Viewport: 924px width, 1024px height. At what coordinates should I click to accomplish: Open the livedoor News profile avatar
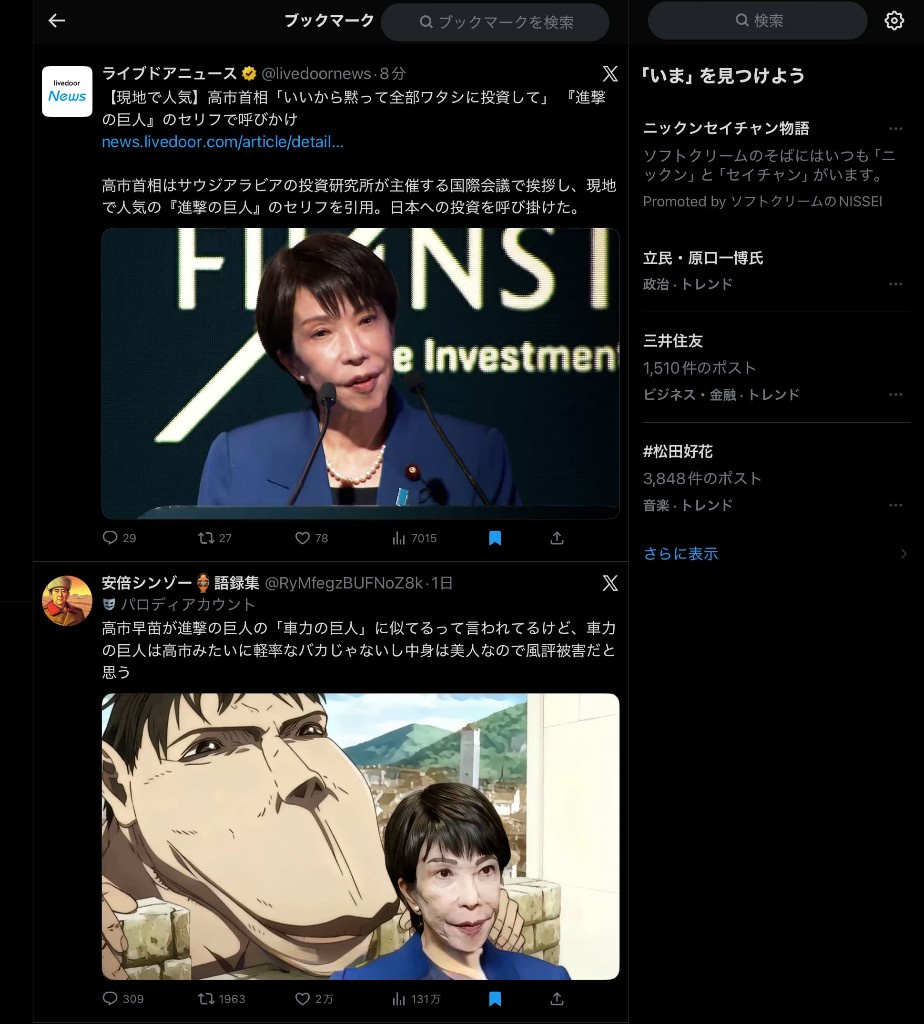coord(67,91)
